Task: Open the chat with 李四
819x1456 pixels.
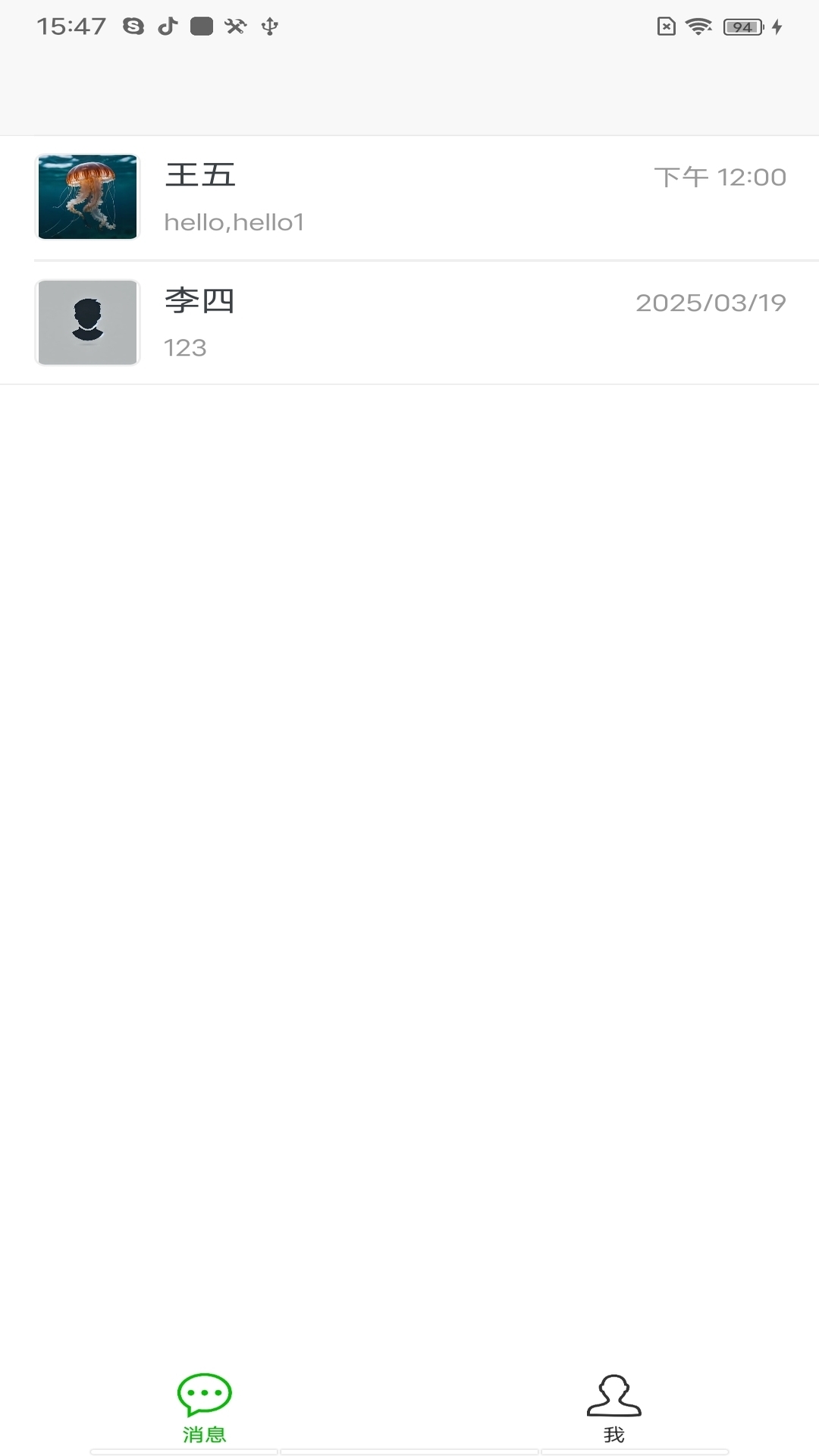Action: tap(409, 323)
